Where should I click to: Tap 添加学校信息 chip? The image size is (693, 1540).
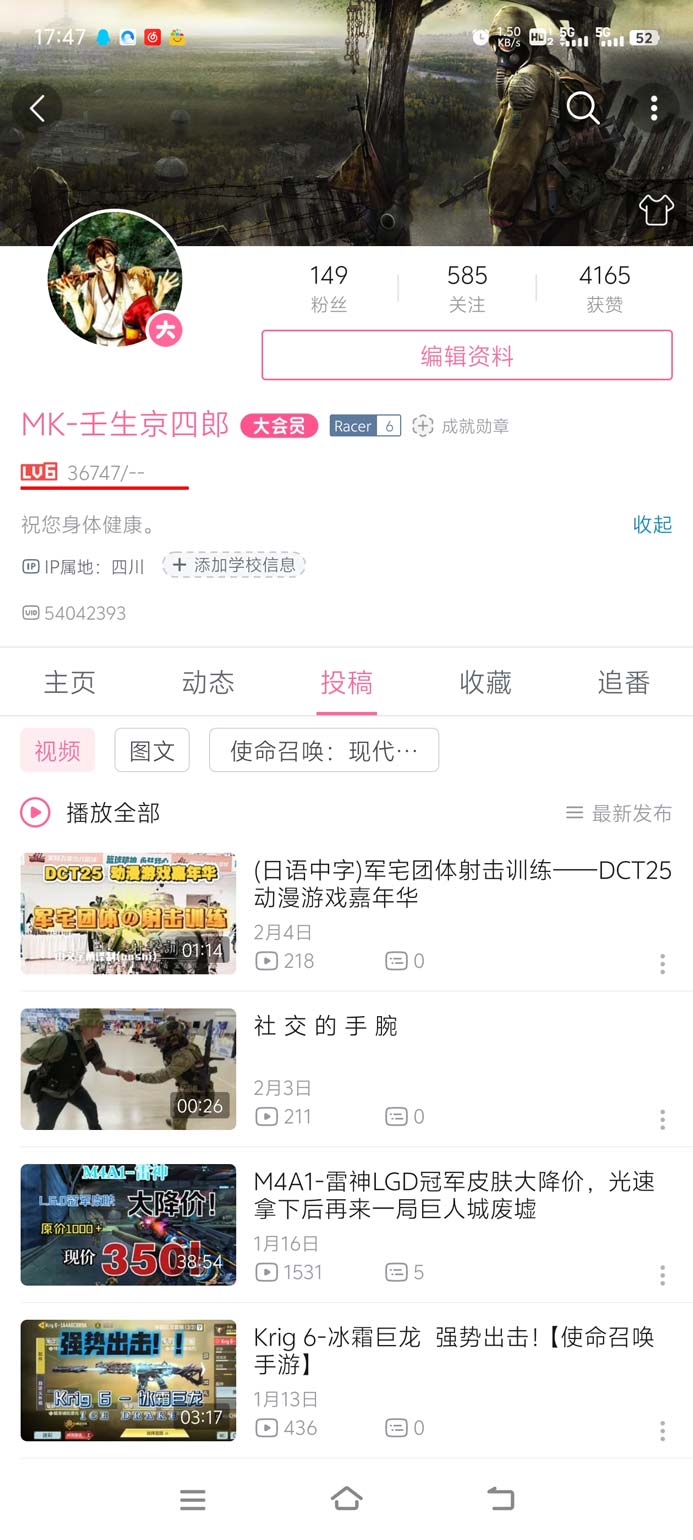pyautogui.click(x=235, y=565)
